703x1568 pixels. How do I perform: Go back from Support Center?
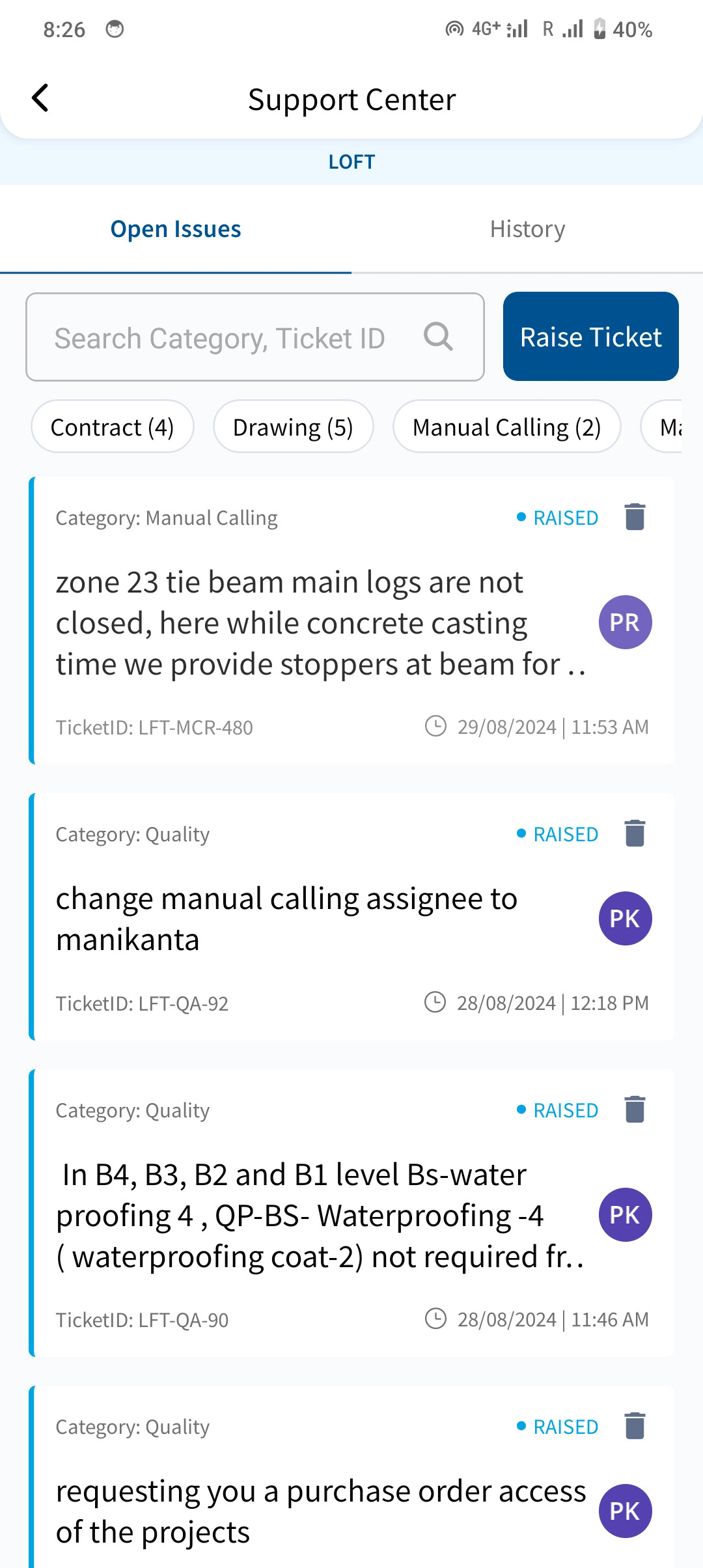coord(40,98)
